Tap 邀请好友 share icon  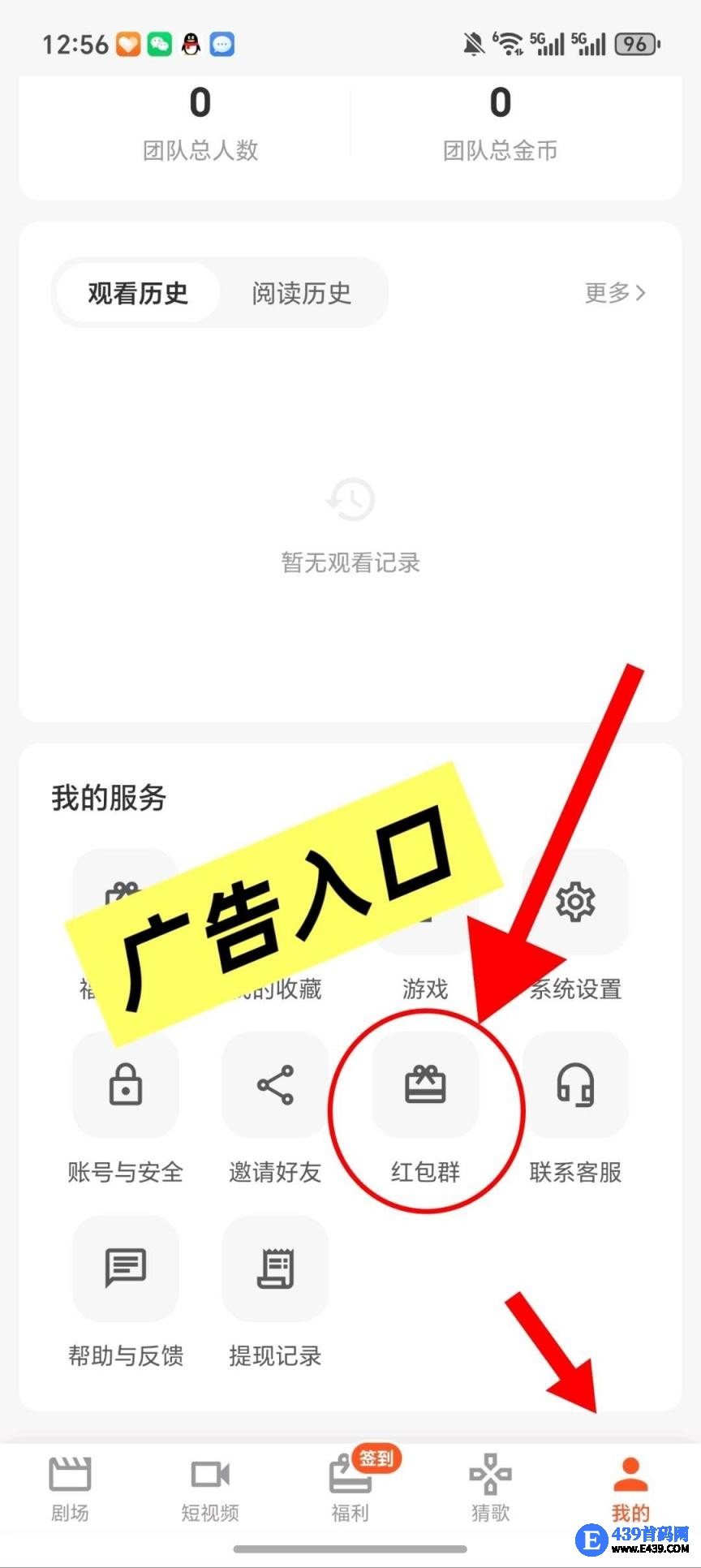(275, 1086)
